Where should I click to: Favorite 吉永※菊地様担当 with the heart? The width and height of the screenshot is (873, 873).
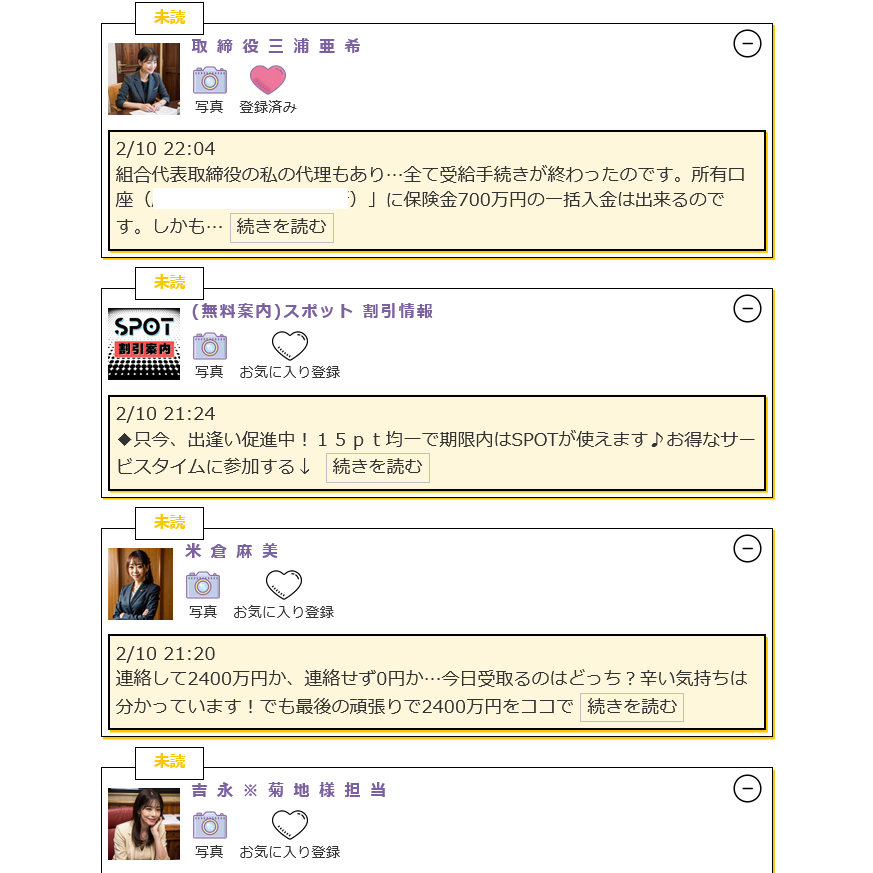pos(289,825)
